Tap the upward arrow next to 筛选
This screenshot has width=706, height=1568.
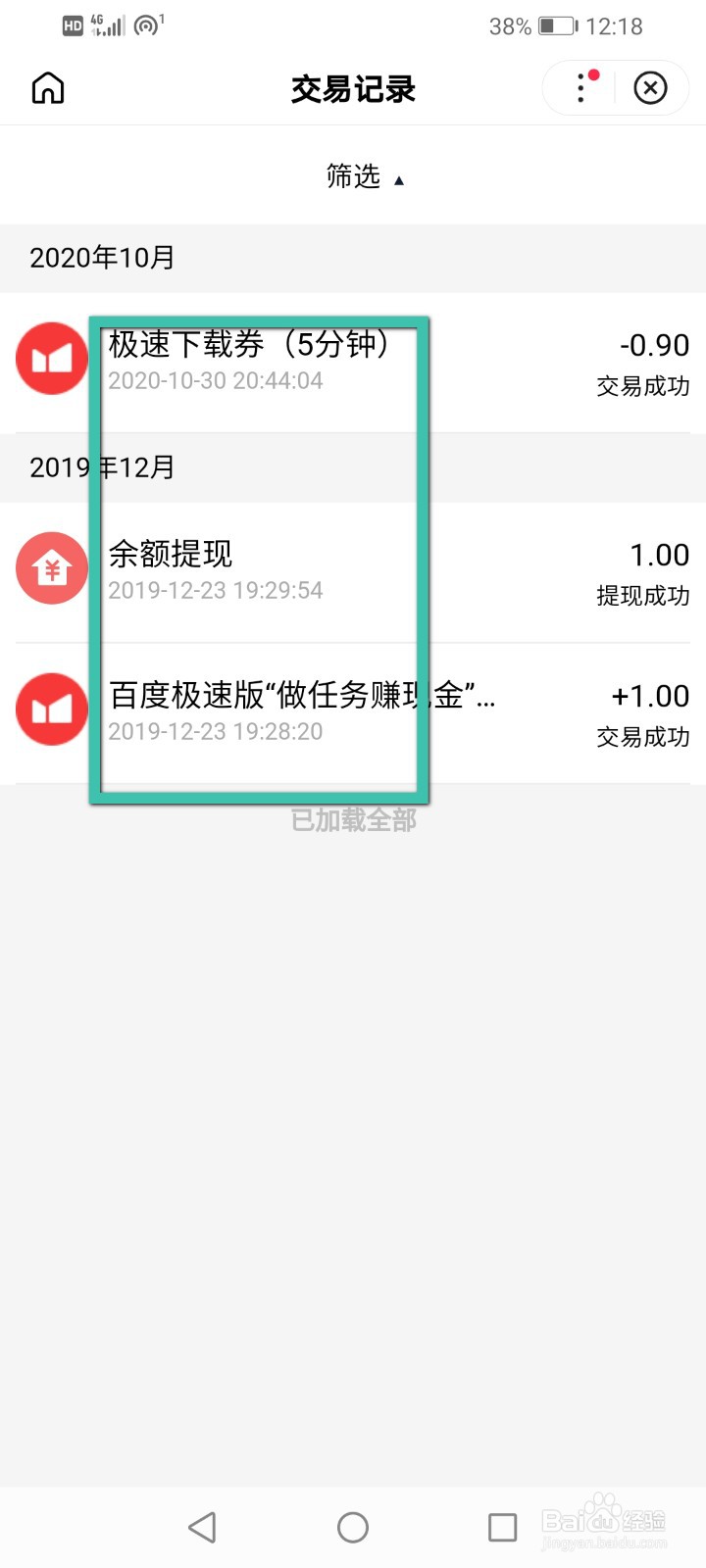coord(398,179)
